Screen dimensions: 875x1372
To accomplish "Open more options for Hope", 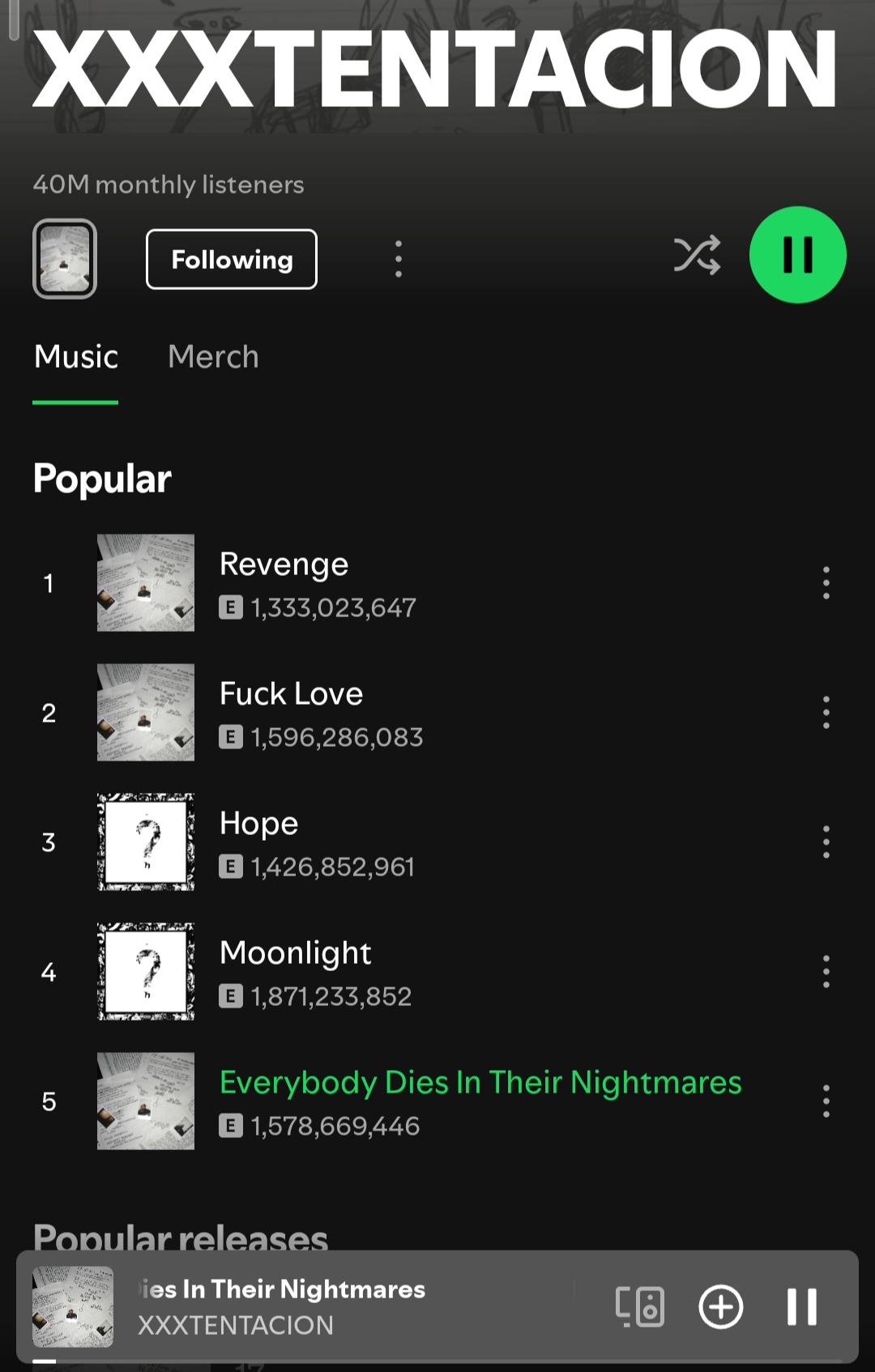I will (826, 842).
